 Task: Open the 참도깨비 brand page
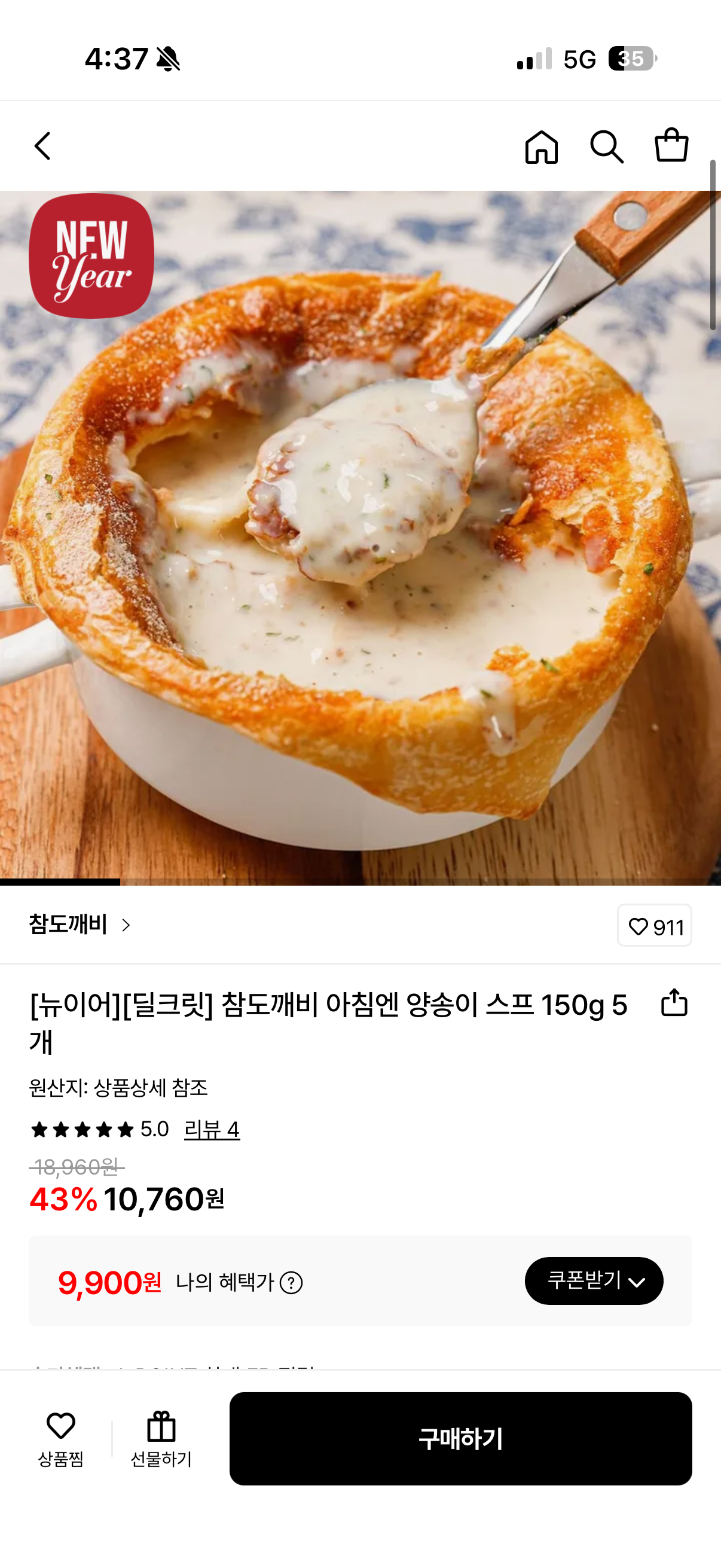pyautogui.click(x=80, y=925)
